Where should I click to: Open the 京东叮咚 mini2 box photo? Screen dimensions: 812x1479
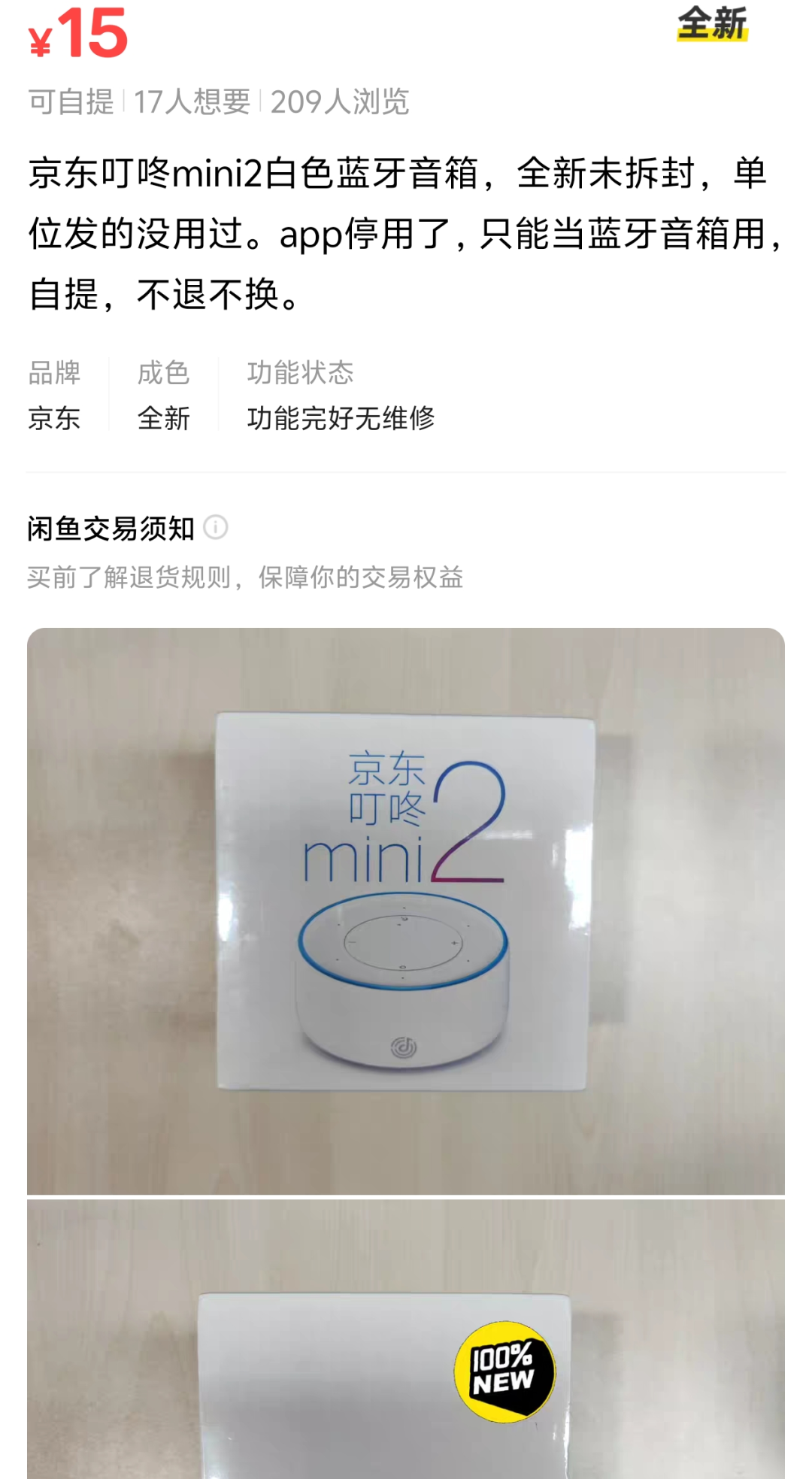tap(405, 910)
